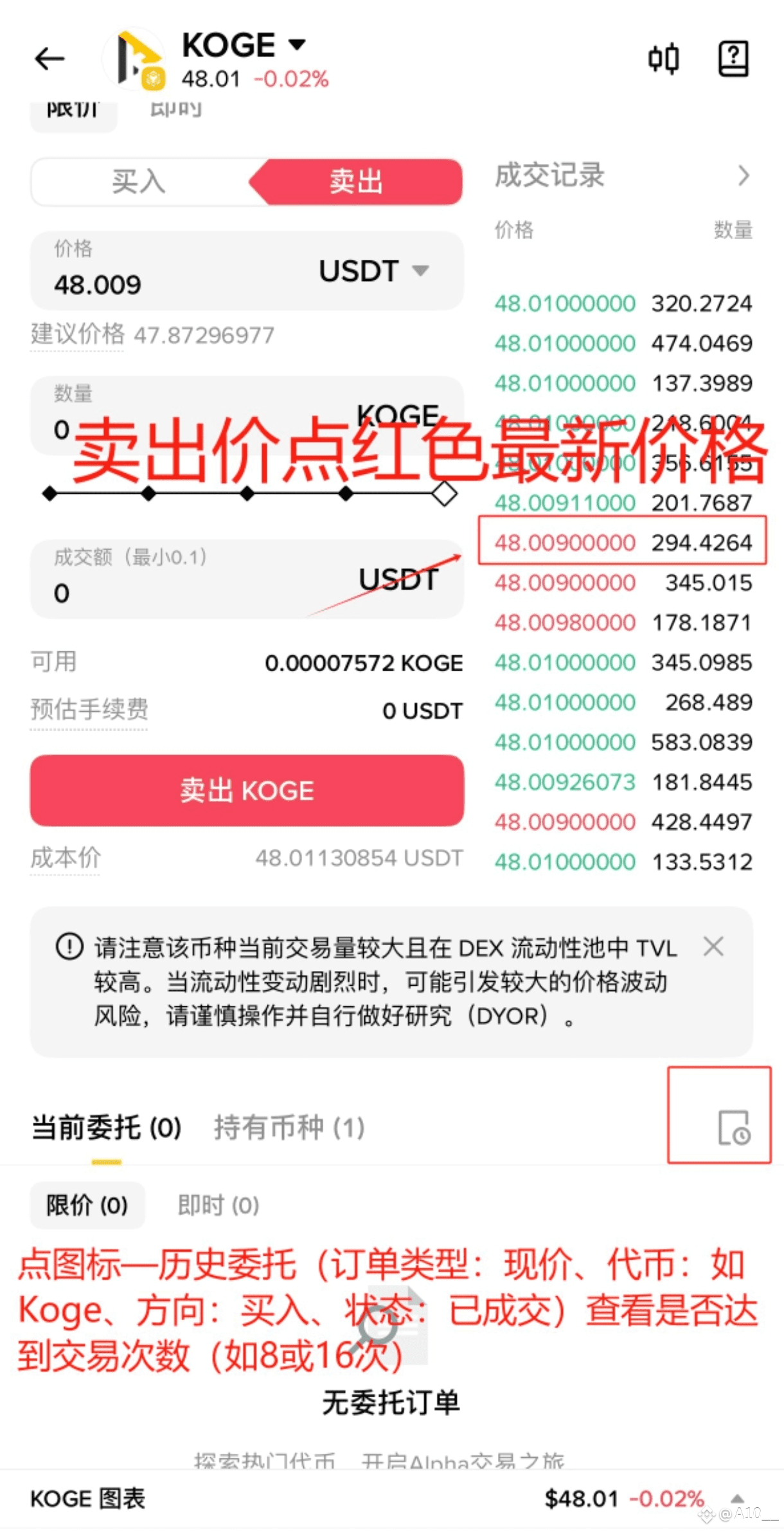Viewport: 784px width, 1531px height.
Task: Select the 即时 (0) orders filter
Action: coord(218,1205)
